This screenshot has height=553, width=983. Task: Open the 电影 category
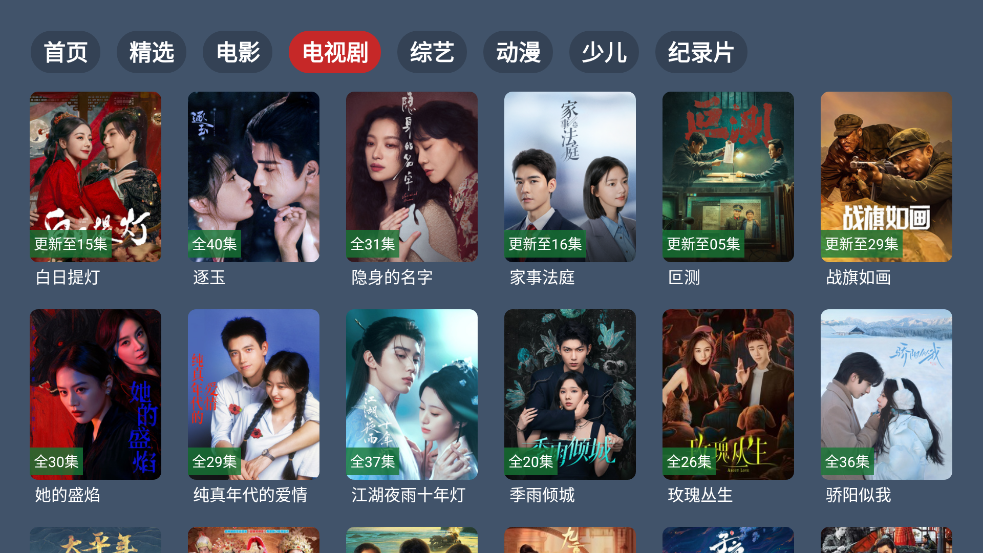coord(238,52)
